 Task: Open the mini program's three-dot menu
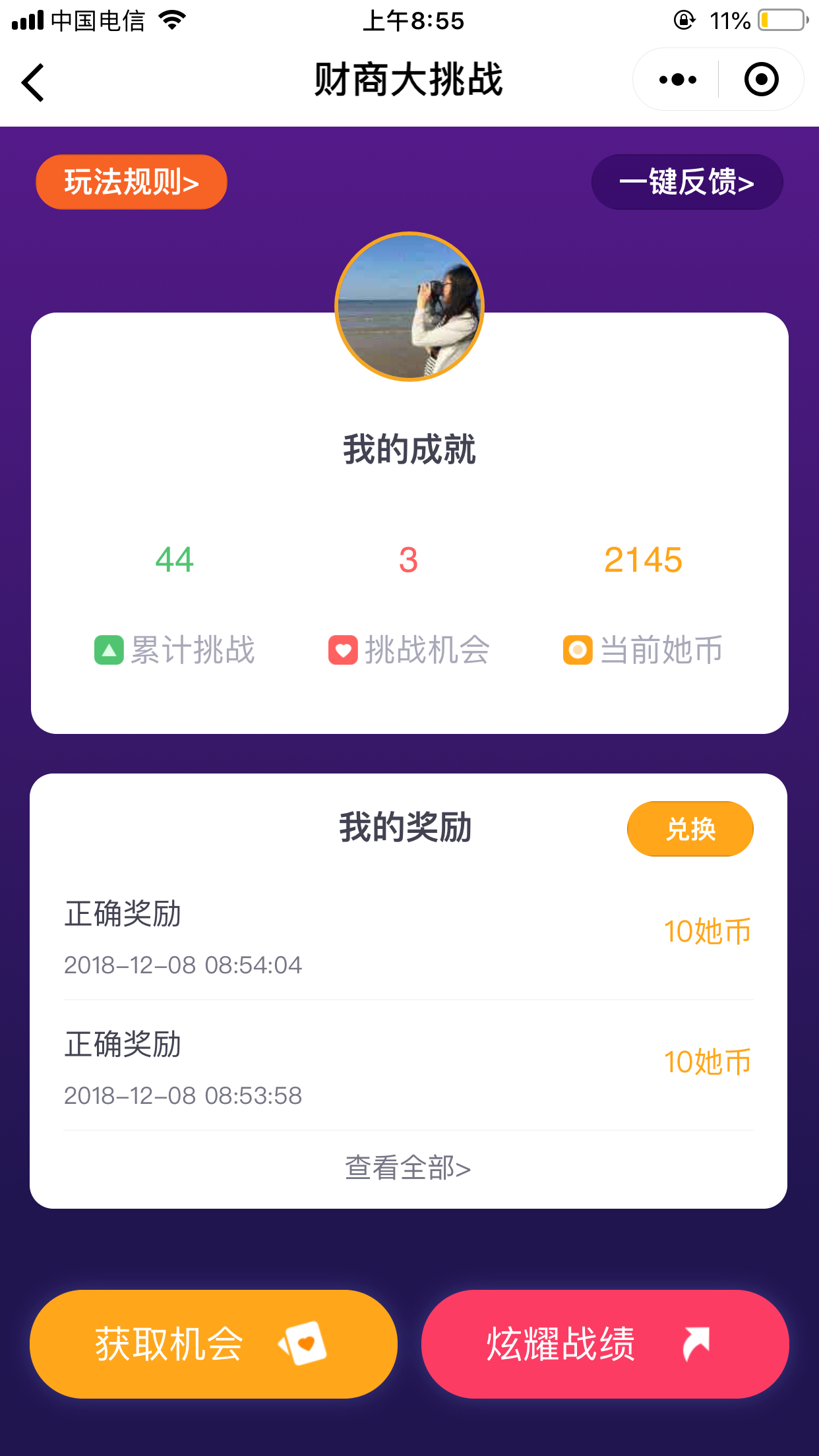point(677,80)
